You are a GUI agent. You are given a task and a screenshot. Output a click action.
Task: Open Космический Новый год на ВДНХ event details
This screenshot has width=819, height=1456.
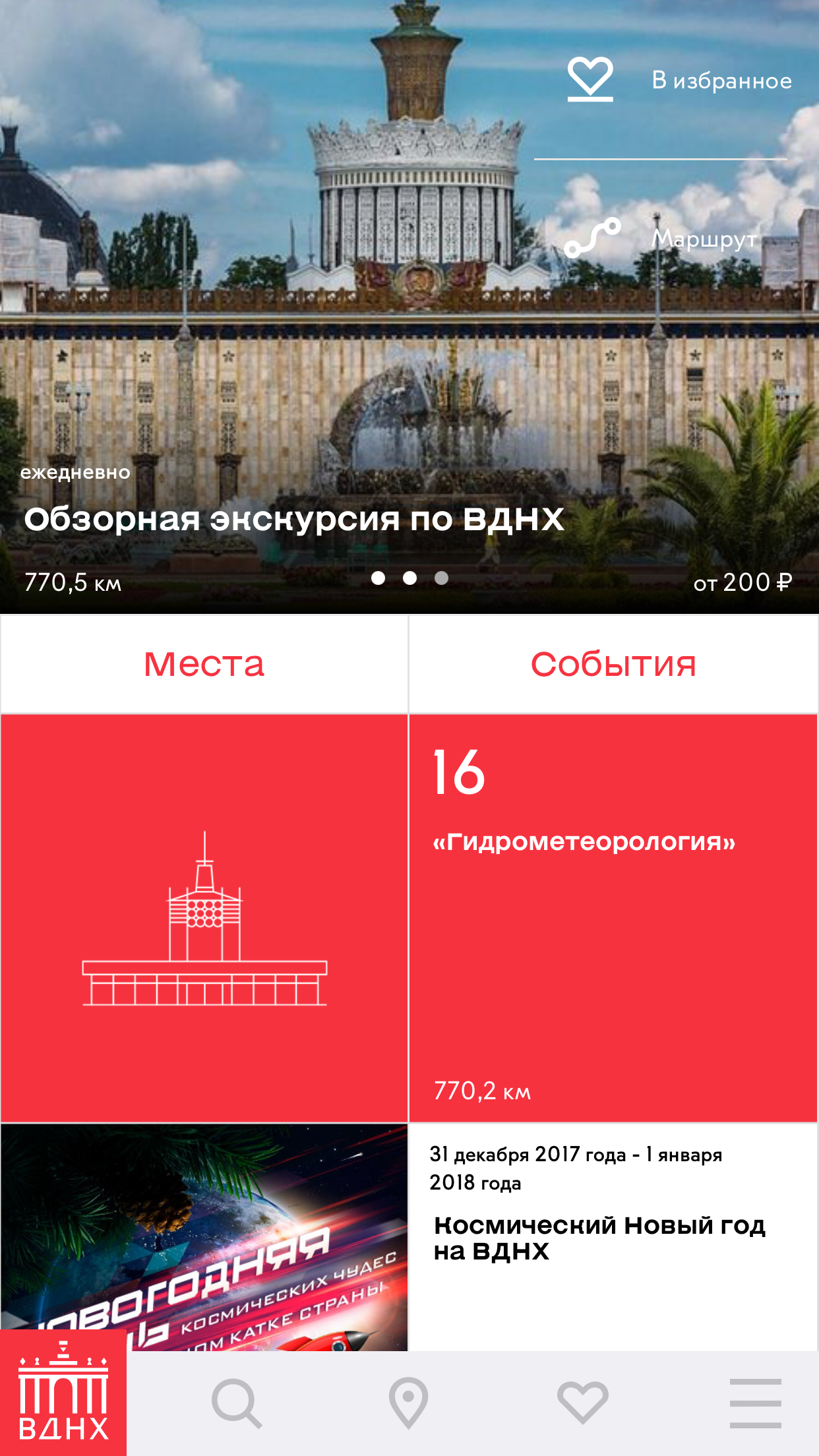point(613,1237)
